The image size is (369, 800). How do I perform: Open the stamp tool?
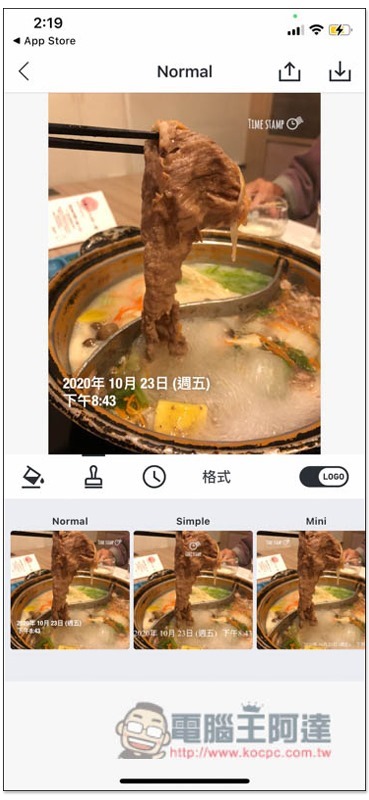tap(93, 478)
